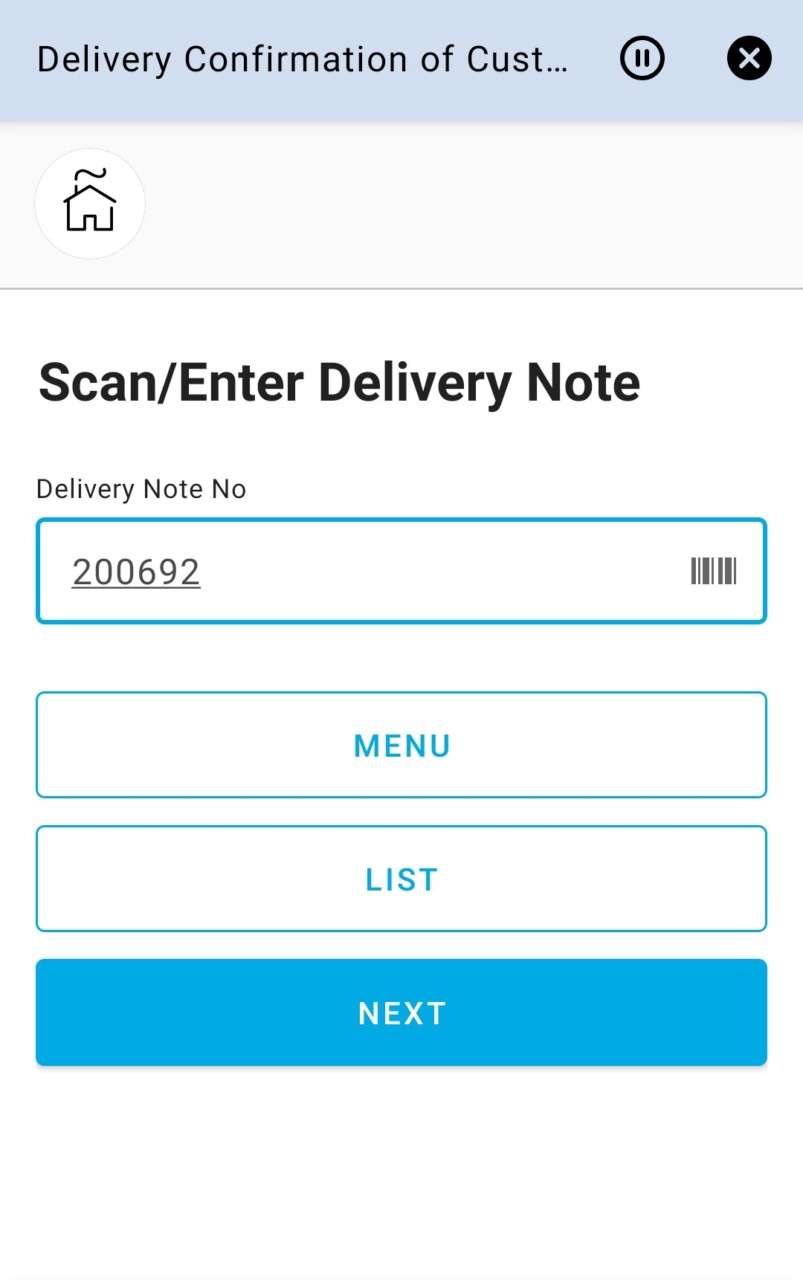The image size is (803, 1280).
Task: Scan a barcode for the delivery note
Action: point(713,572)
